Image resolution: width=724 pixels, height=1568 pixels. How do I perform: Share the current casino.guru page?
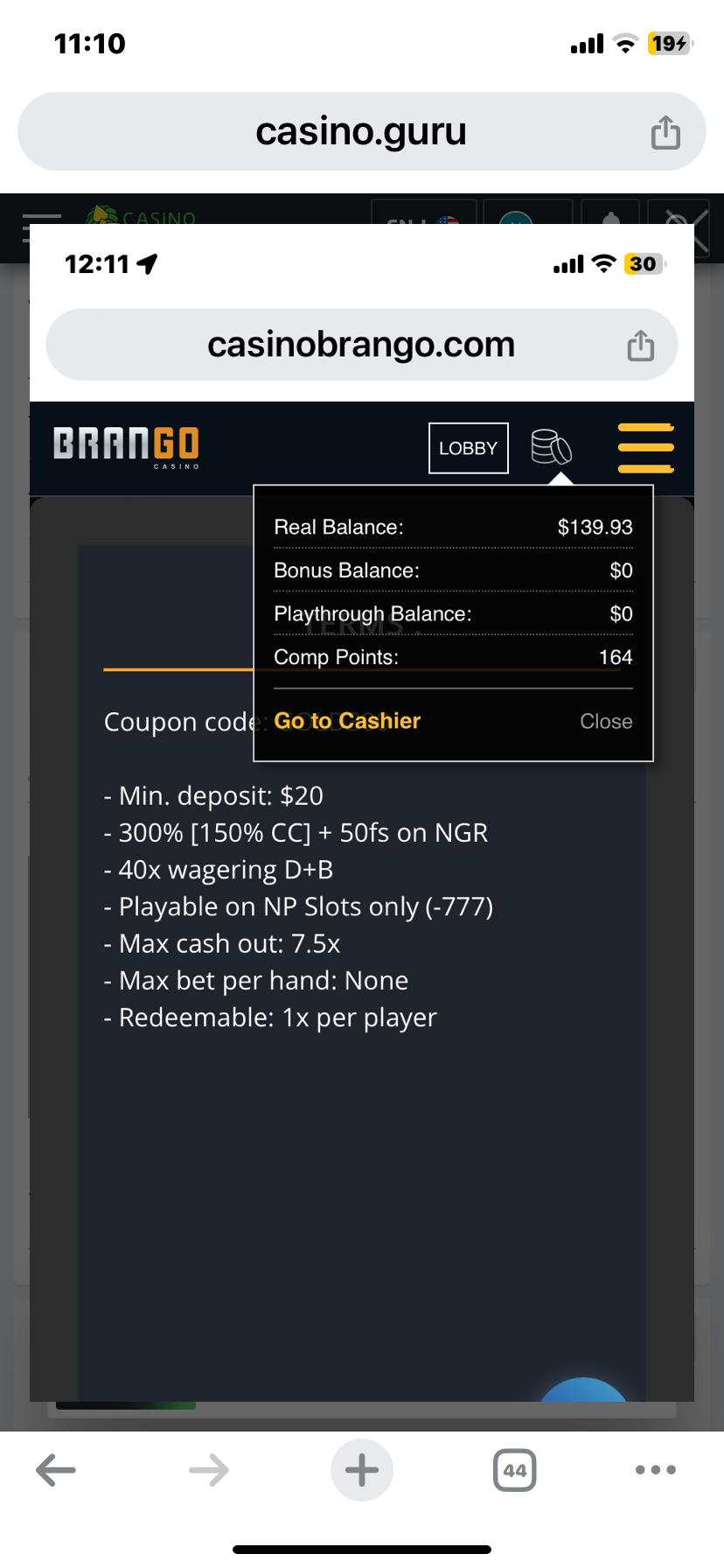pos(665,132)
